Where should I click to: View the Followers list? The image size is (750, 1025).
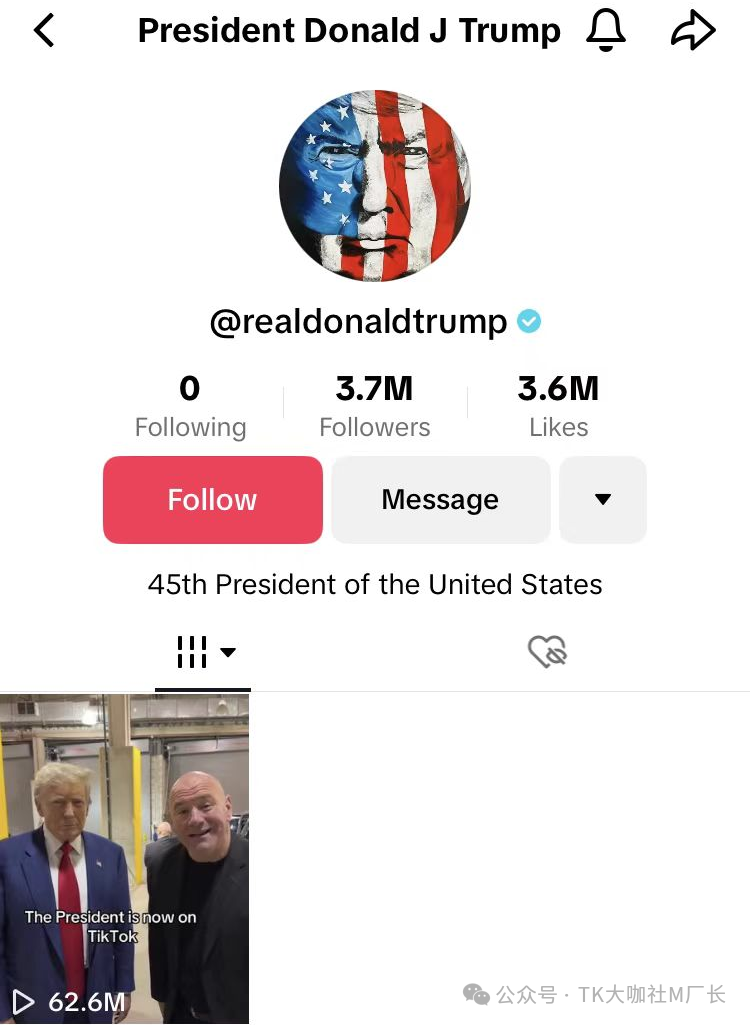coord(374,406)
